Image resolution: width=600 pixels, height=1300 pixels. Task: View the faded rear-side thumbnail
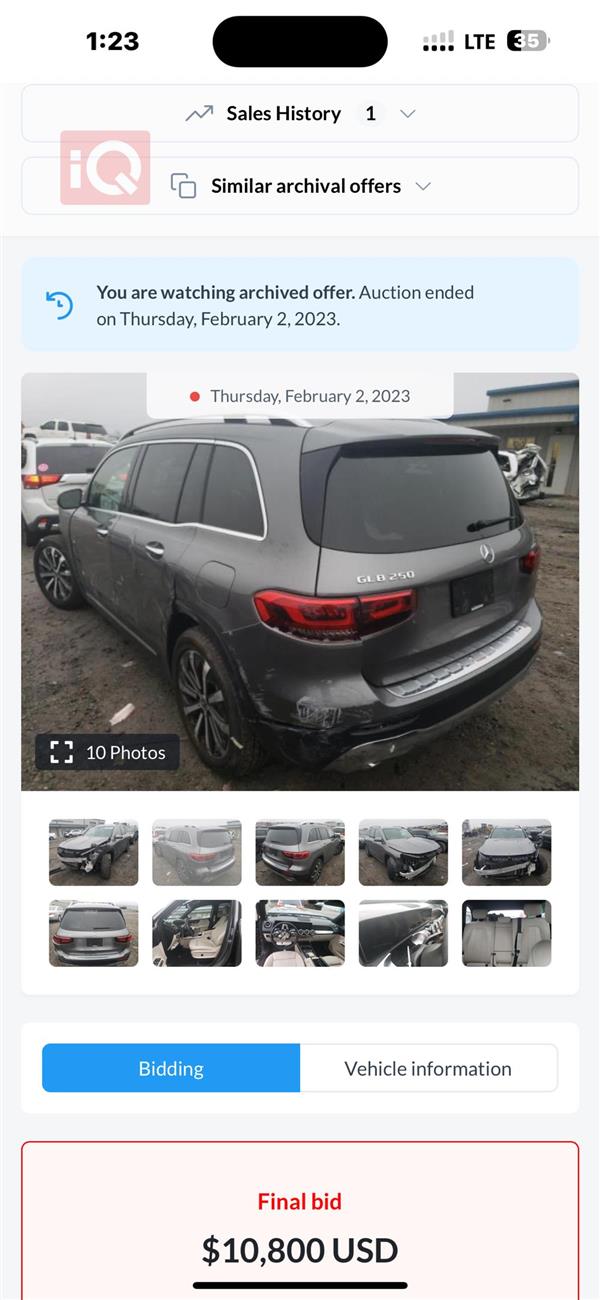[197, 853]
